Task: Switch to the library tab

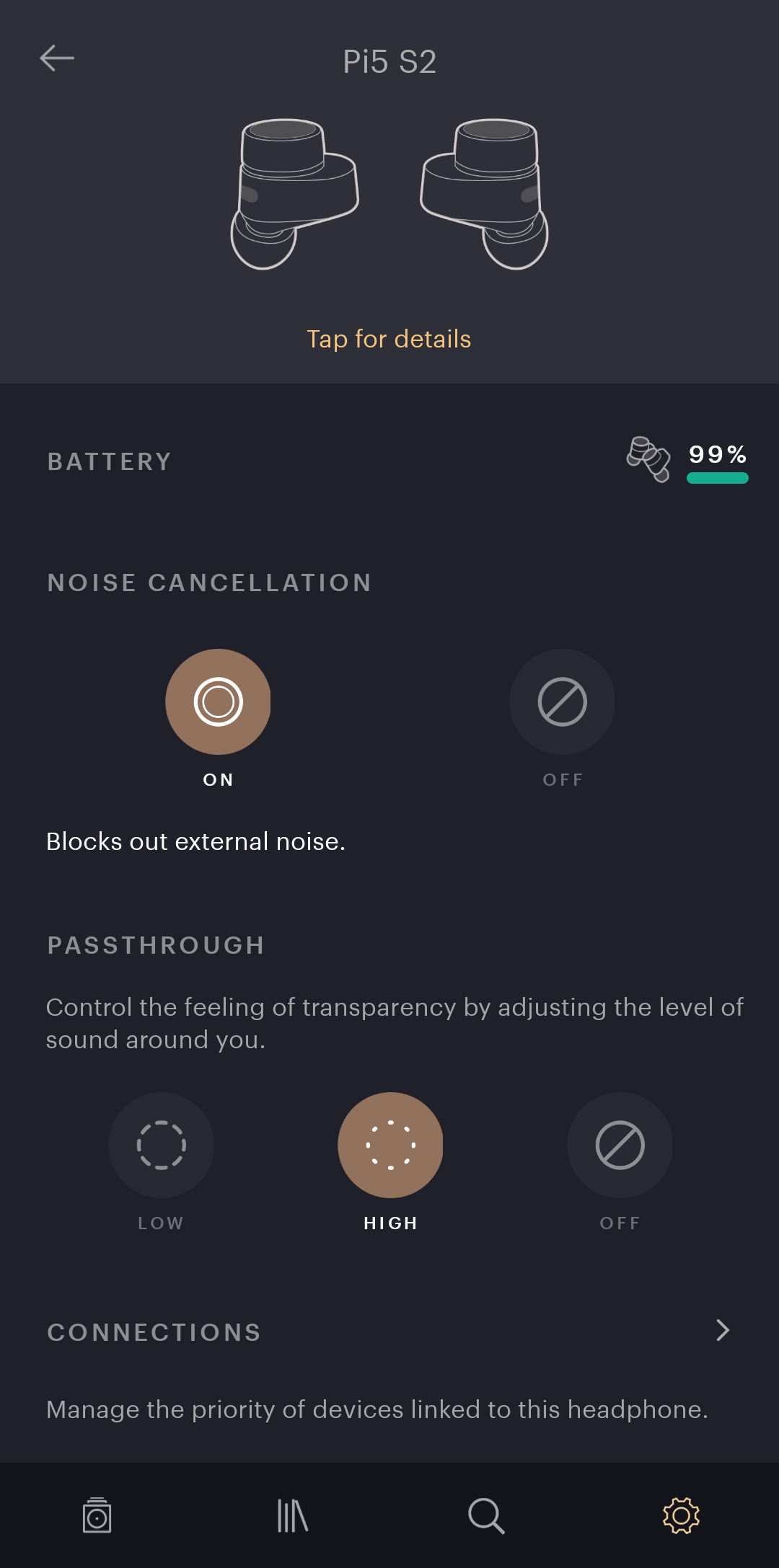Action: pyautogui.click(x=292, y=1515)
